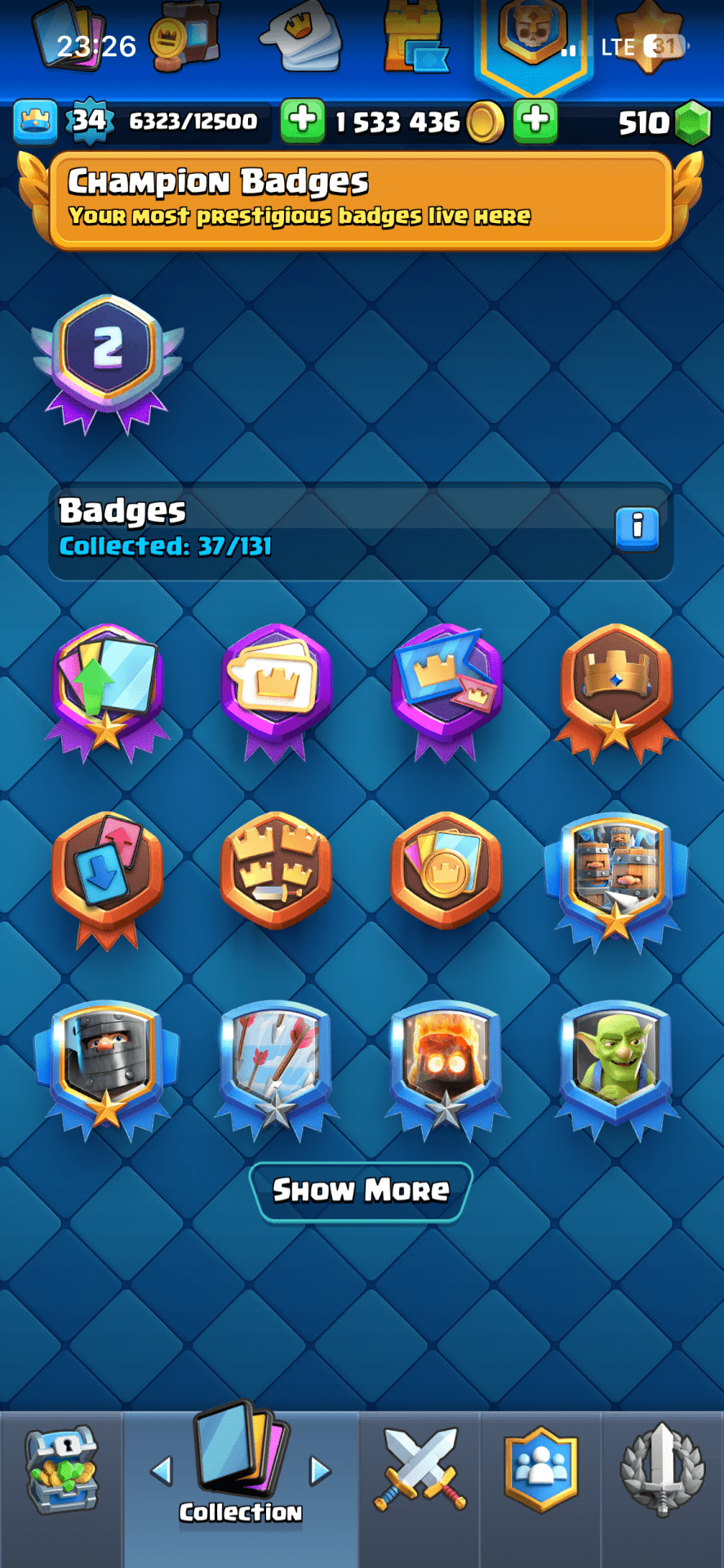Tap the green plus to add gold
The width and height of the screenshot is (724, 1568).
point(302,121)
